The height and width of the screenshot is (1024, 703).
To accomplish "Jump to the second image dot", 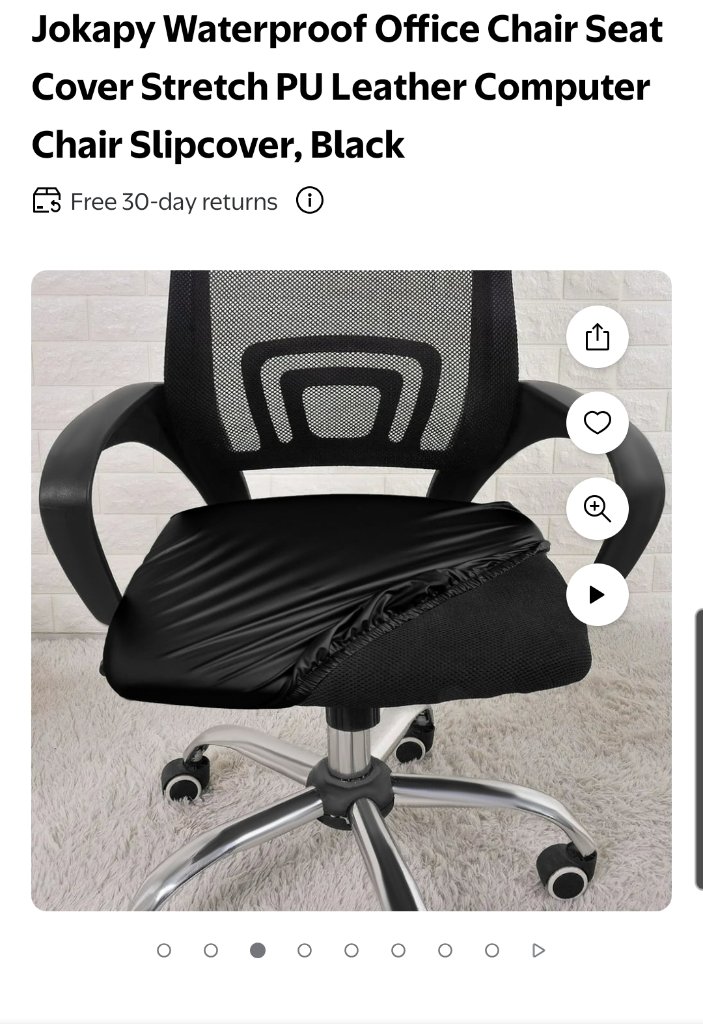I will pyautogui.click(x=211, y=950).
